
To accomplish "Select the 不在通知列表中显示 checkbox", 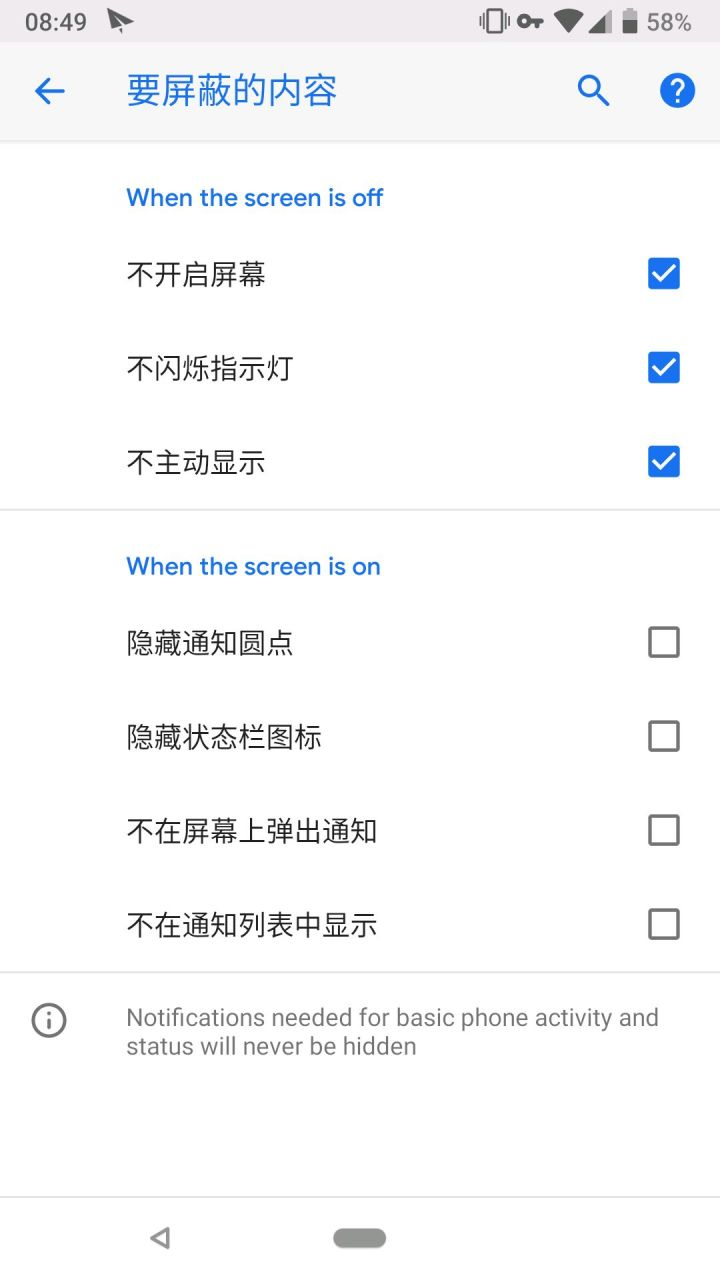I will pyautogui.click(x=664, y=924).
